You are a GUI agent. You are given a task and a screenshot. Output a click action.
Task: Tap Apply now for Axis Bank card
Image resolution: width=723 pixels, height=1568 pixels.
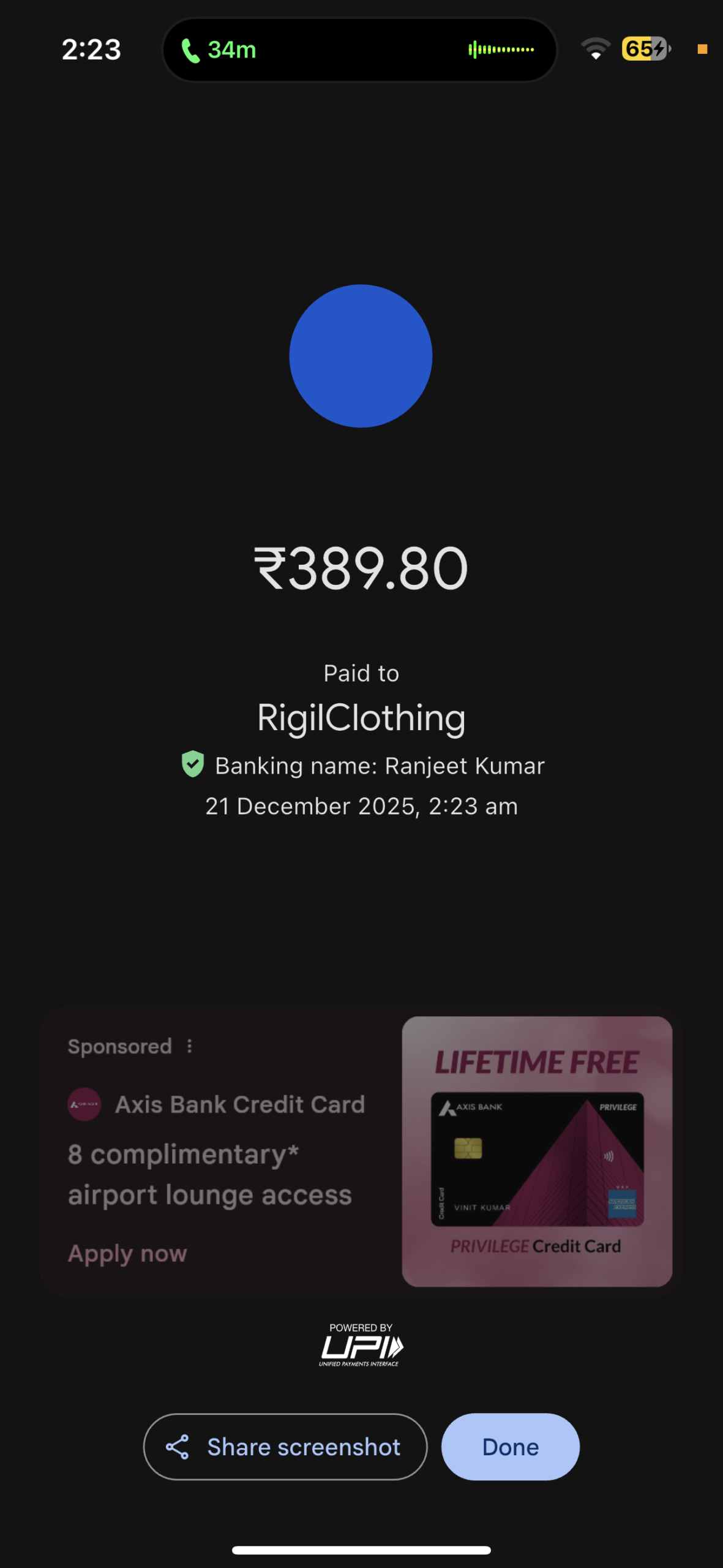coord(127,1253)
